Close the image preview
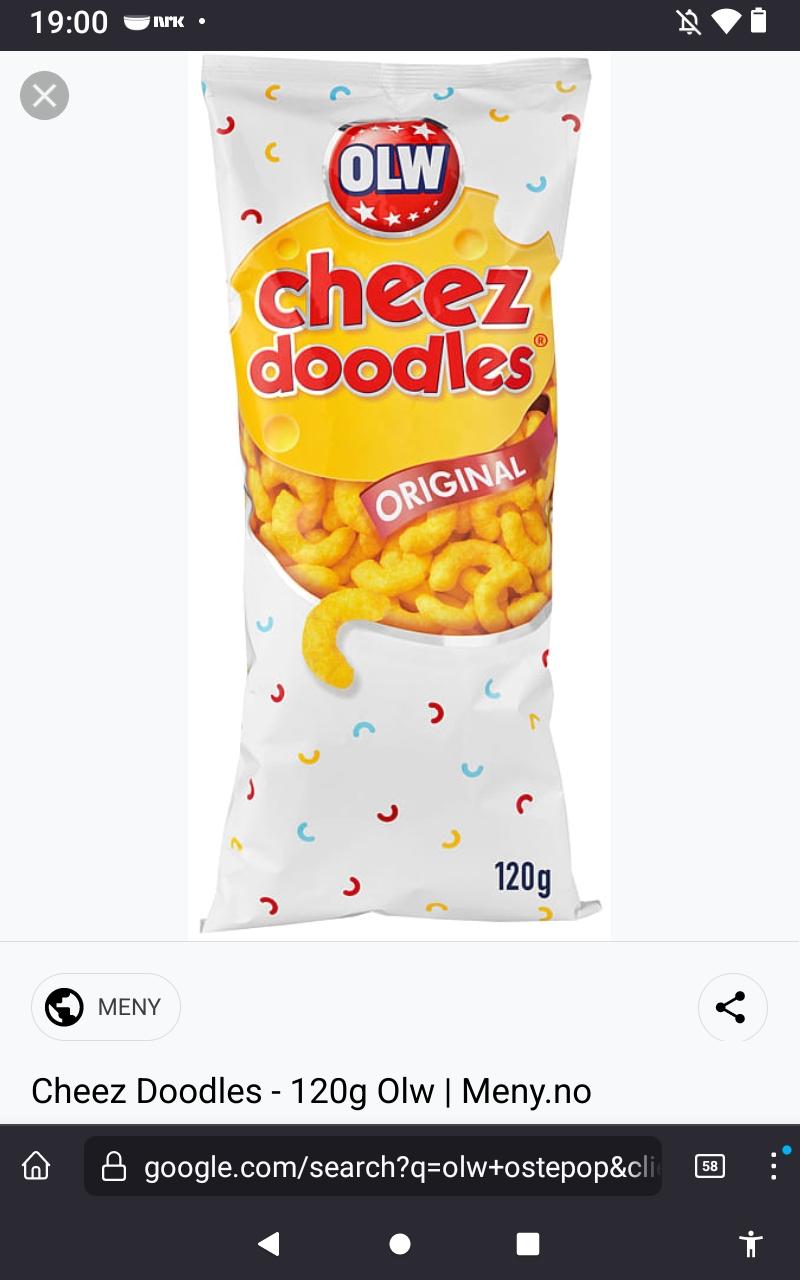 click(x=44, y=95)
